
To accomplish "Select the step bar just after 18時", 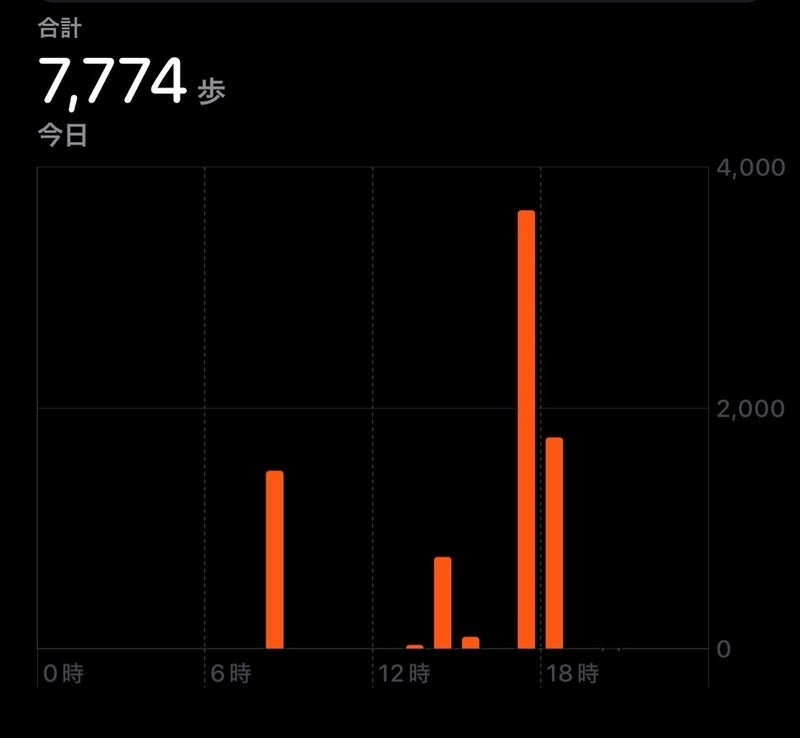I will click(x=554, y=543).
